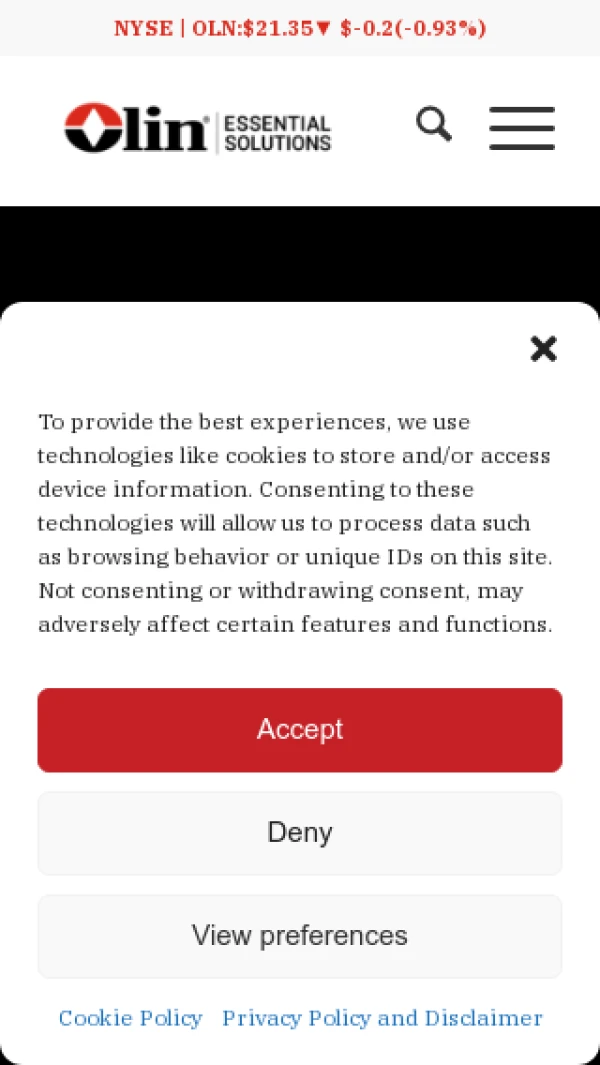Deny cookie consent
Viewport: 600px width, 1065px height.
[300, 833]
